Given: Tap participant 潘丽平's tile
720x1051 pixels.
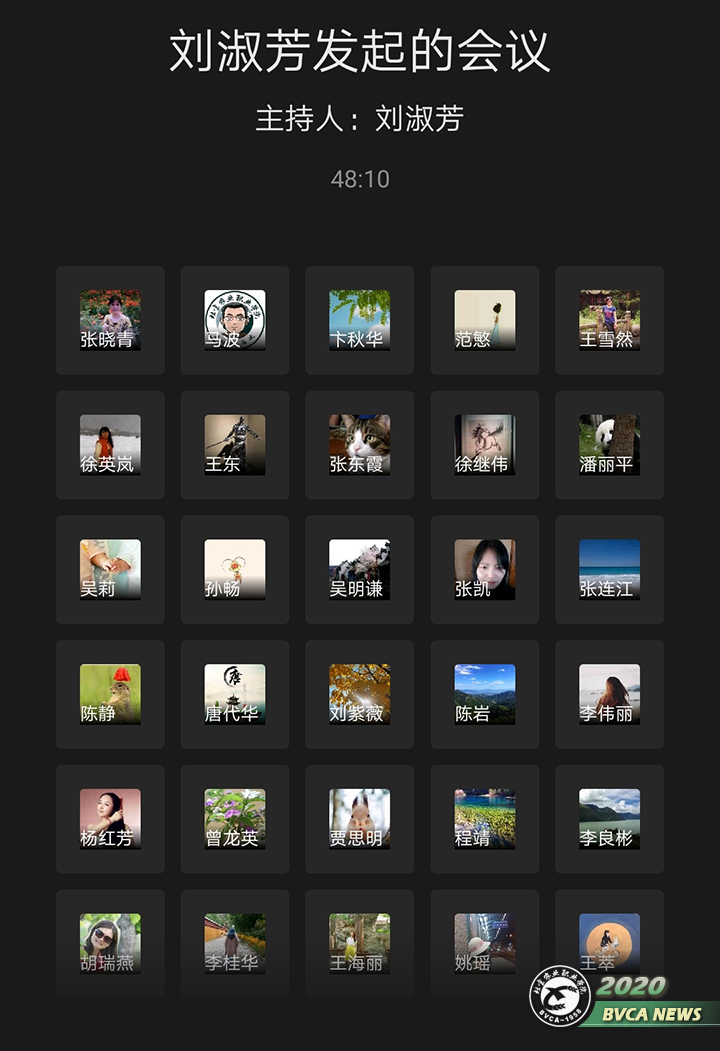Looking at the screenshot, I should tap(609, 445).
